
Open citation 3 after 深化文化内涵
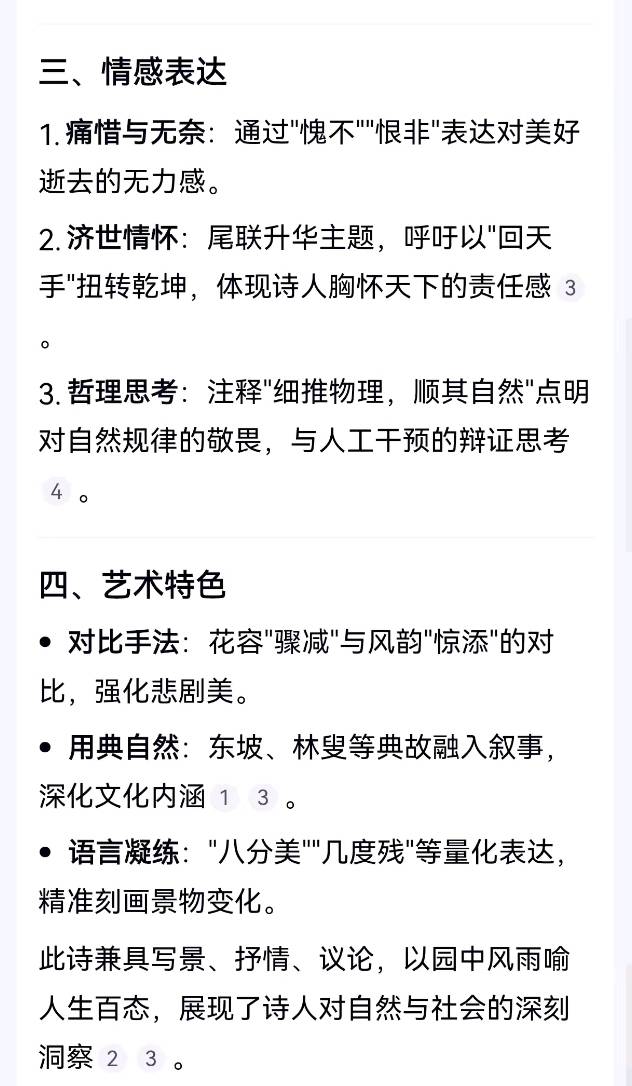(262, 798)
